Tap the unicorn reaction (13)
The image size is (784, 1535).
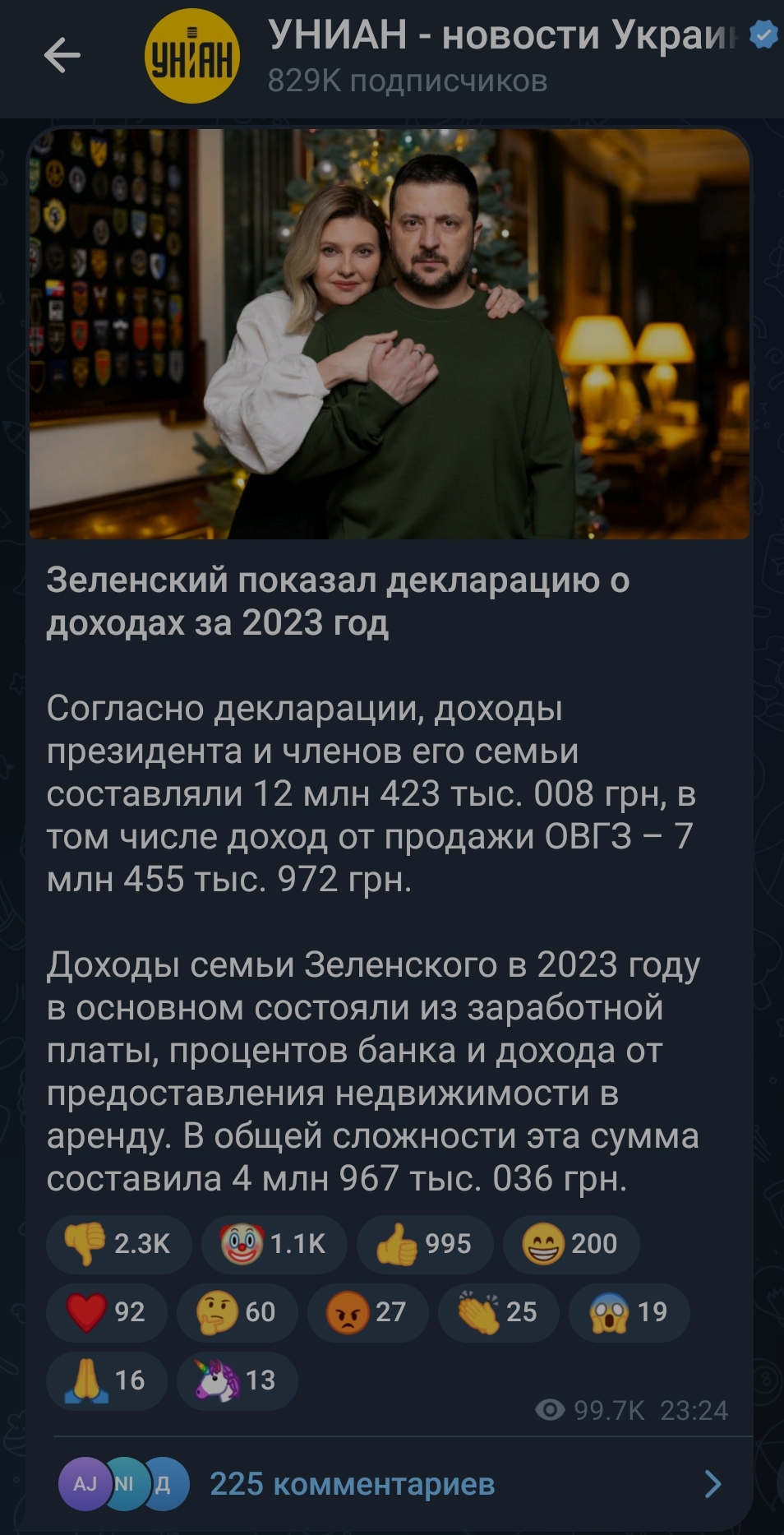pos(238,1380)
